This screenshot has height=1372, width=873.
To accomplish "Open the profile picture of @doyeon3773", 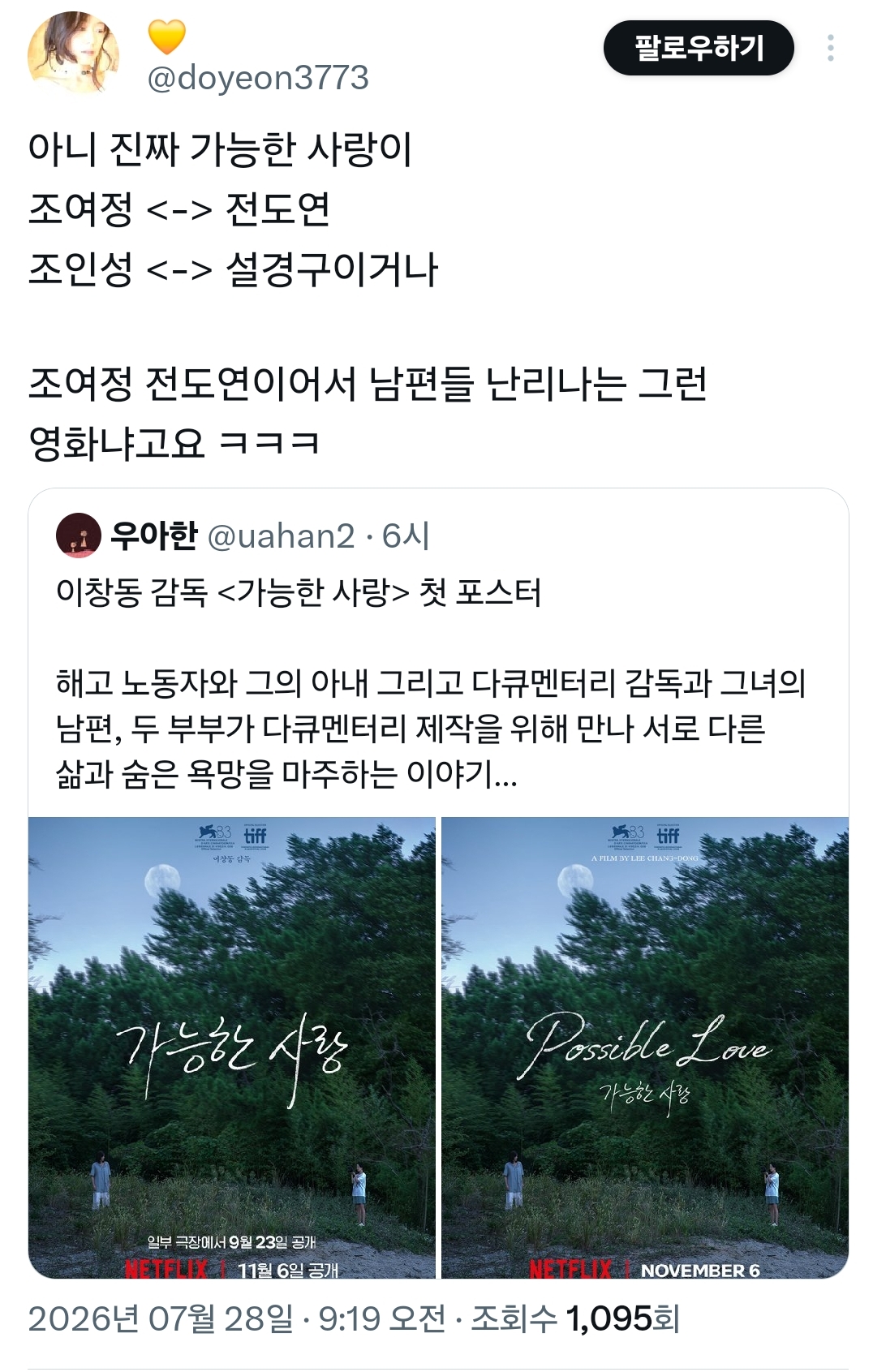I will point(74,51).
